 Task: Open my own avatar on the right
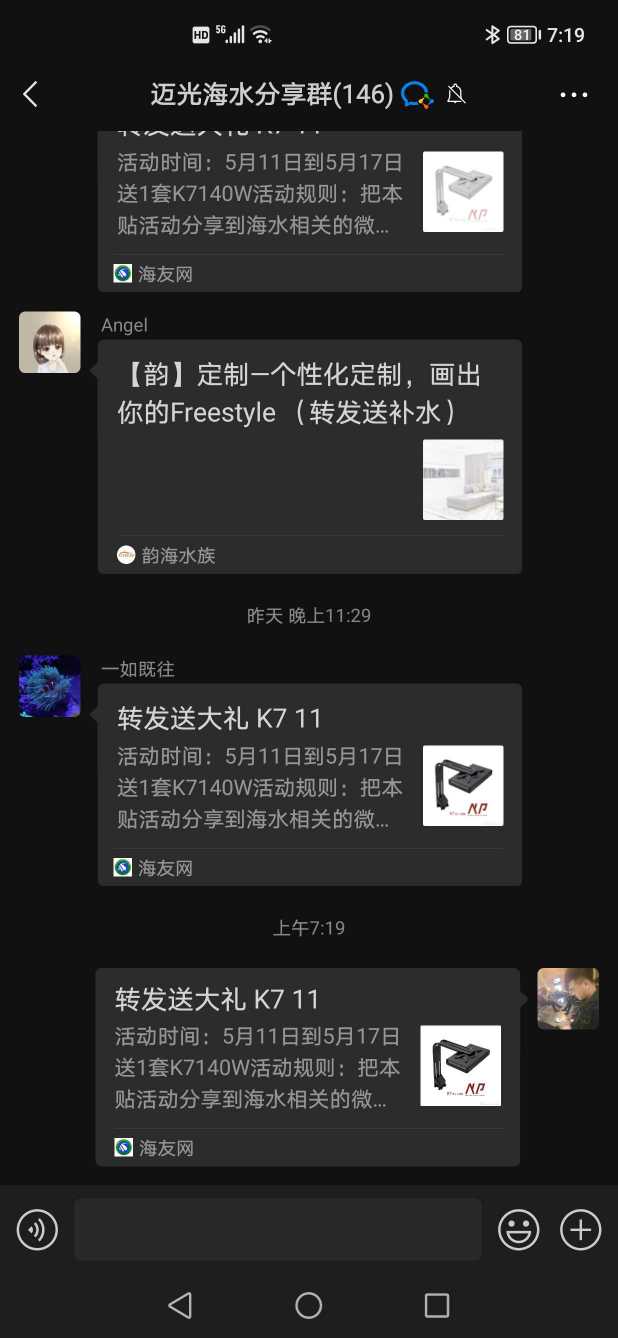(x=568, y=998)
